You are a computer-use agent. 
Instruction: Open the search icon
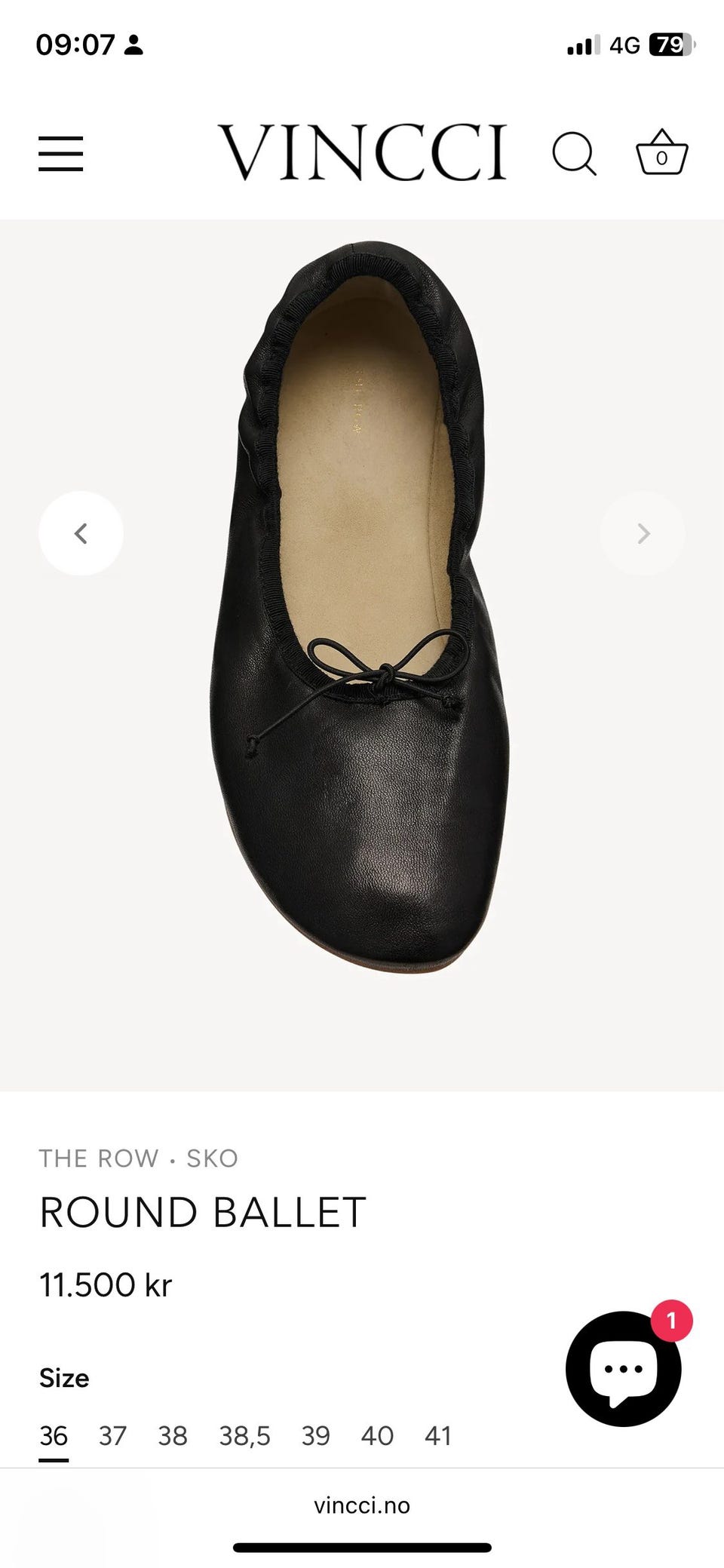pos(575,154)
